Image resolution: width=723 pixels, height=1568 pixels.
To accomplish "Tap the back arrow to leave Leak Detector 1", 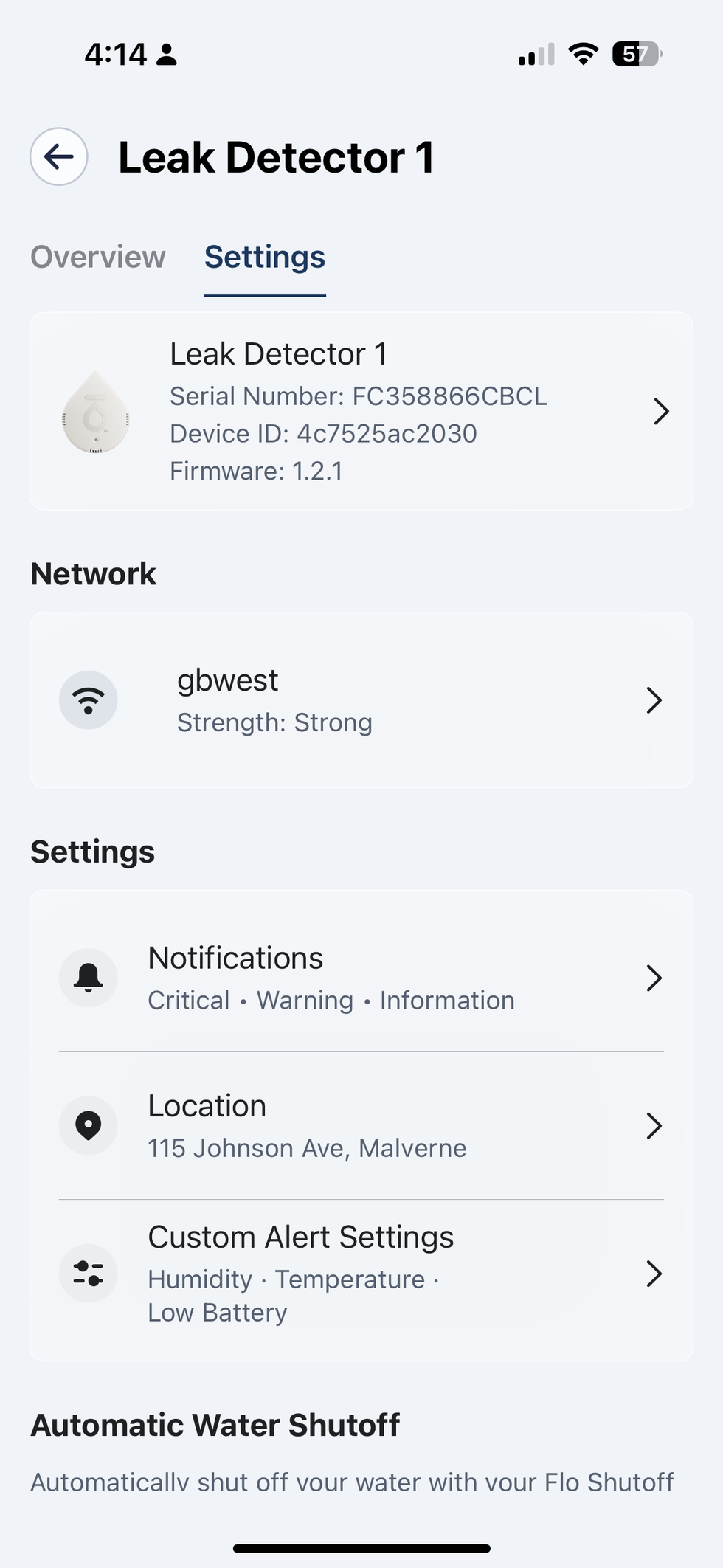I will (58, 156).
